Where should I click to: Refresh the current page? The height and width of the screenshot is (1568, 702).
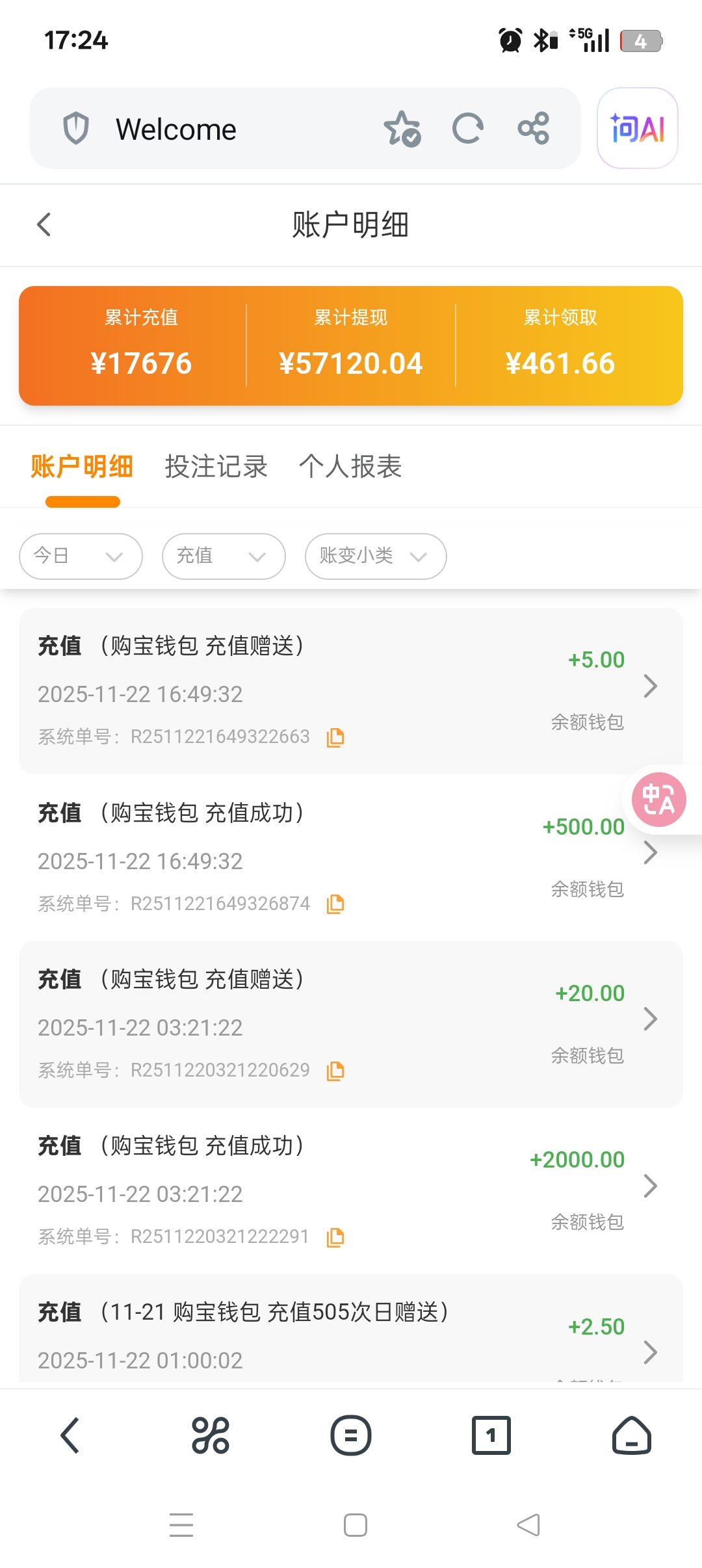click(x=469, y=128)
